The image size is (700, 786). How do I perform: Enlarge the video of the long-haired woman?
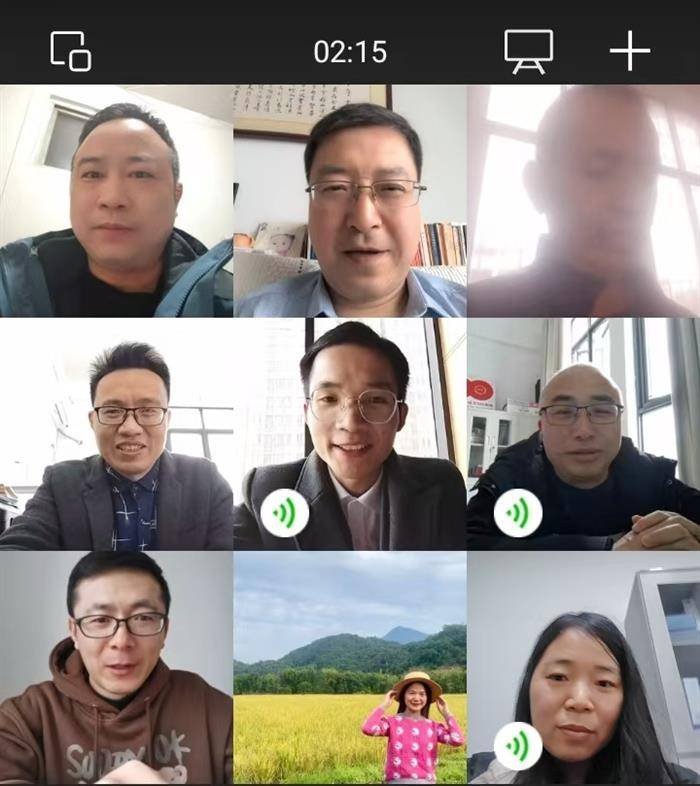pyautogui.click(x=583, y=667)
